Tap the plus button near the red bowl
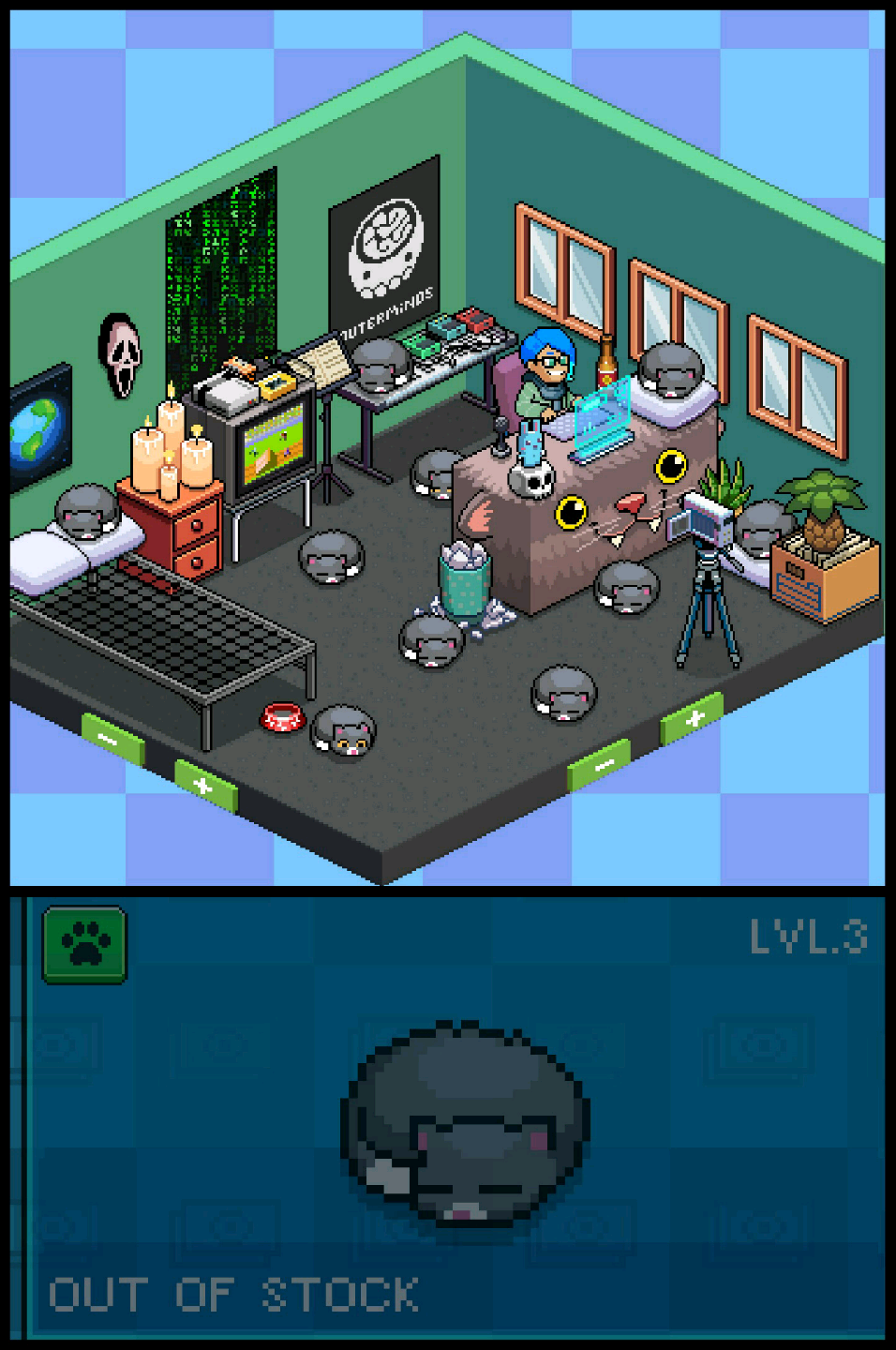This screenshot has height=1350, width=896. click(205, 786)
